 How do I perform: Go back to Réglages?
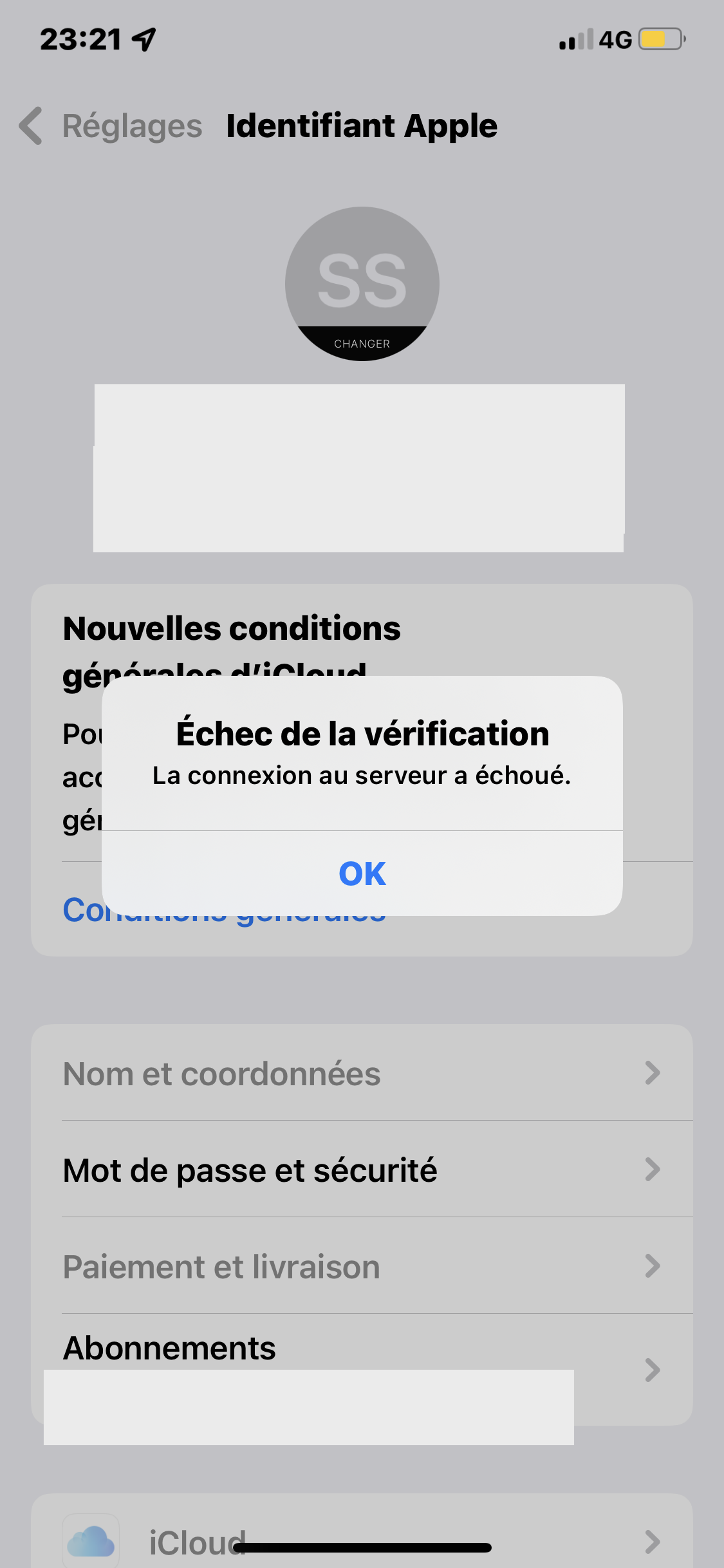coord(111,126)
